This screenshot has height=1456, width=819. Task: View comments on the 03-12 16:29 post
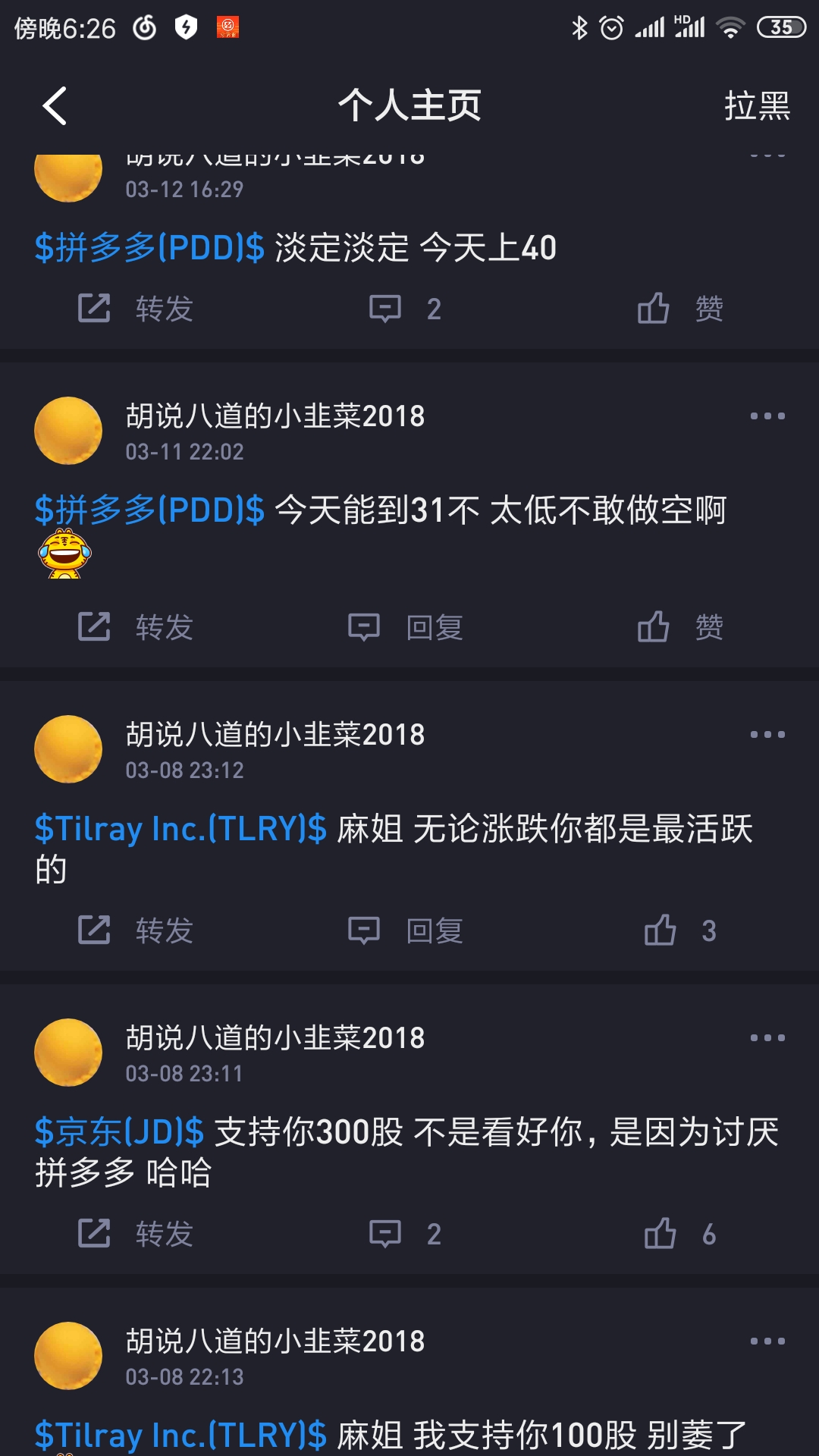coord(405,309)
